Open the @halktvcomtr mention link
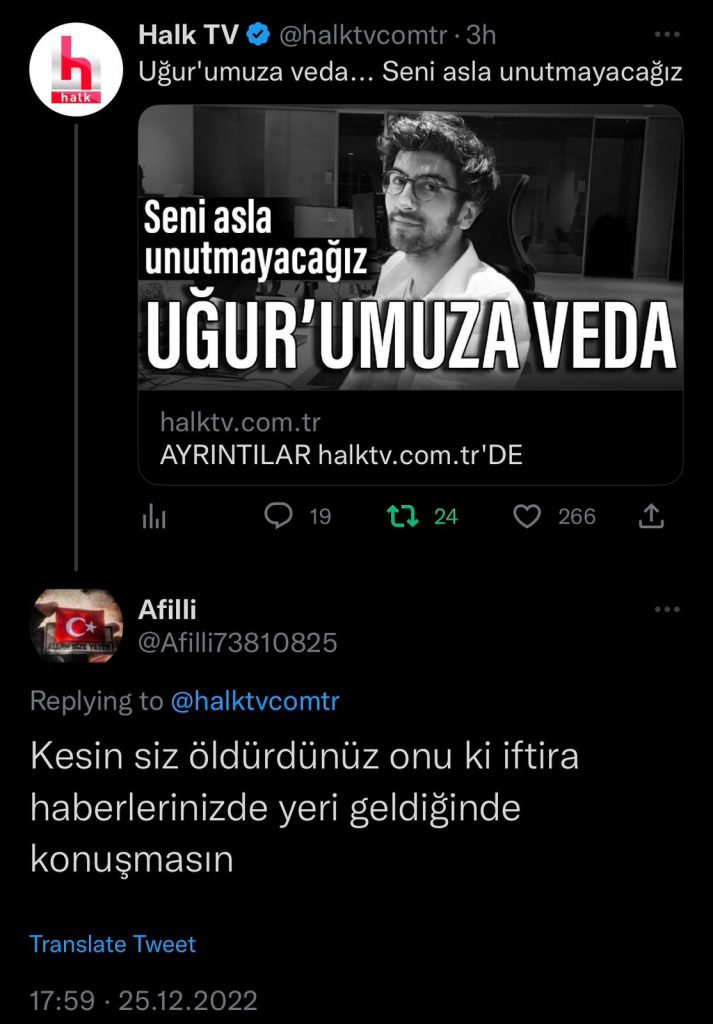This screenshot has height=1024, width=713. (255, 702)
